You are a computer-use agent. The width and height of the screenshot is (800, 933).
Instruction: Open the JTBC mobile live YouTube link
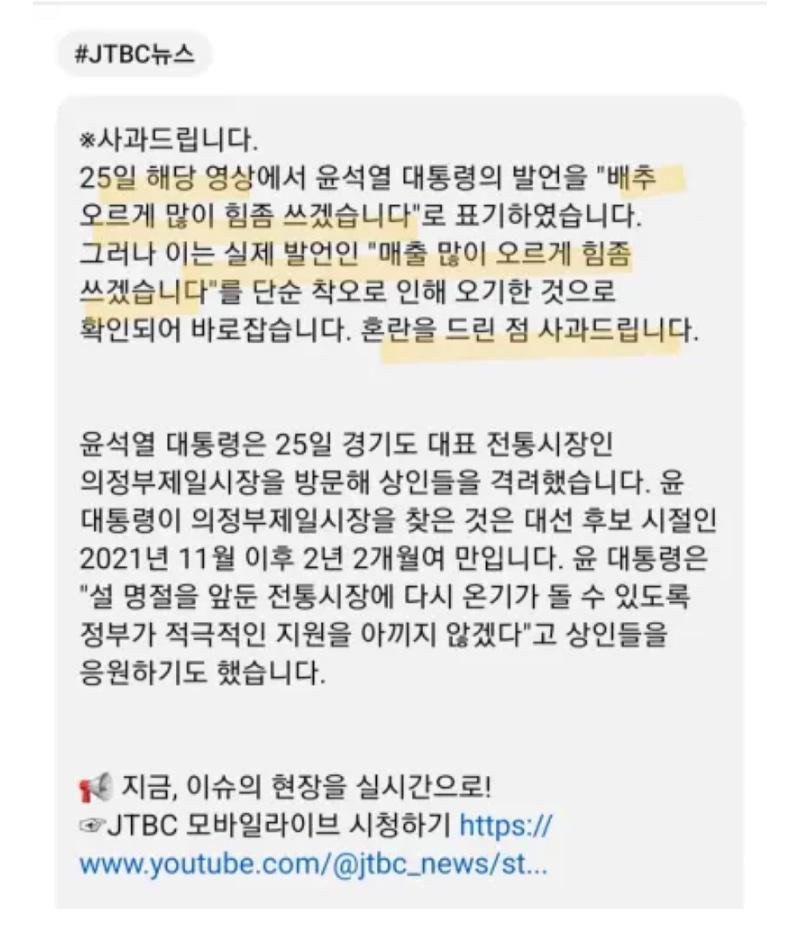pyautogui.click(x=312, y=862)
